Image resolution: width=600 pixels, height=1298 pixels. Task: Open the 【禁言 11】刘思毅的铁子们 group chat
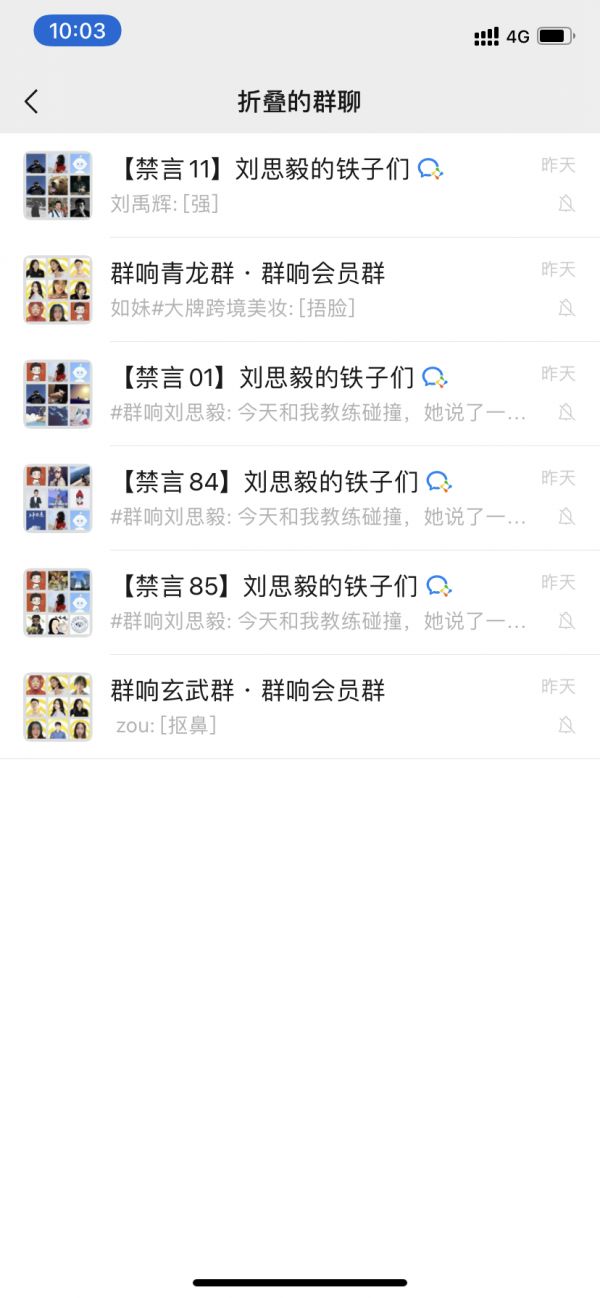(300, 186)
